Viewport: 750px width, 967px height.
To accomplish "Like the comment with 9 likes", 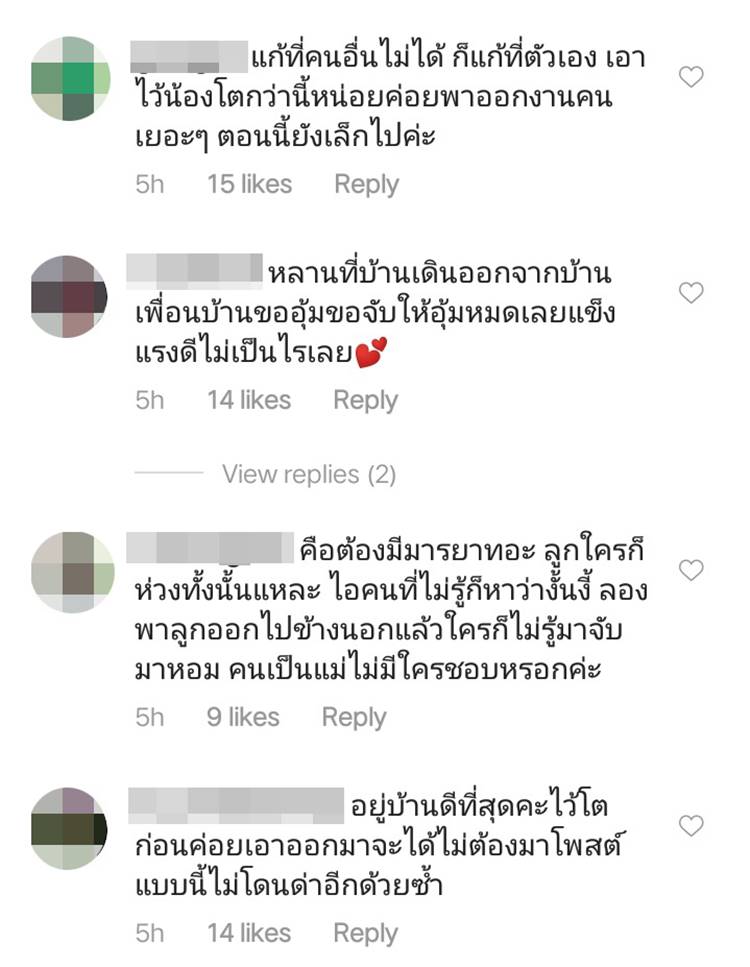I will coord(691,570).
